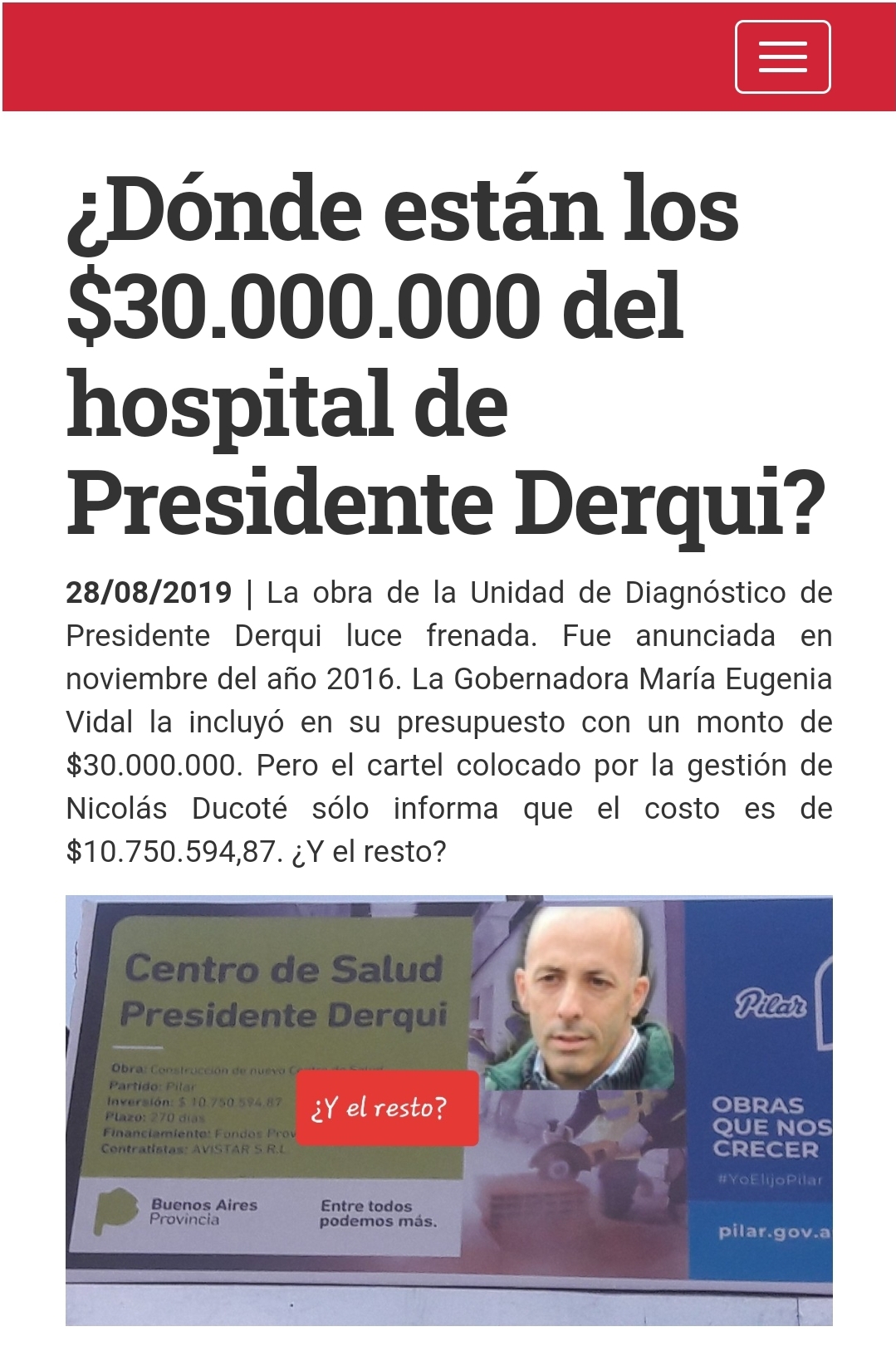Open the Centro de Salud article image

448,1109
